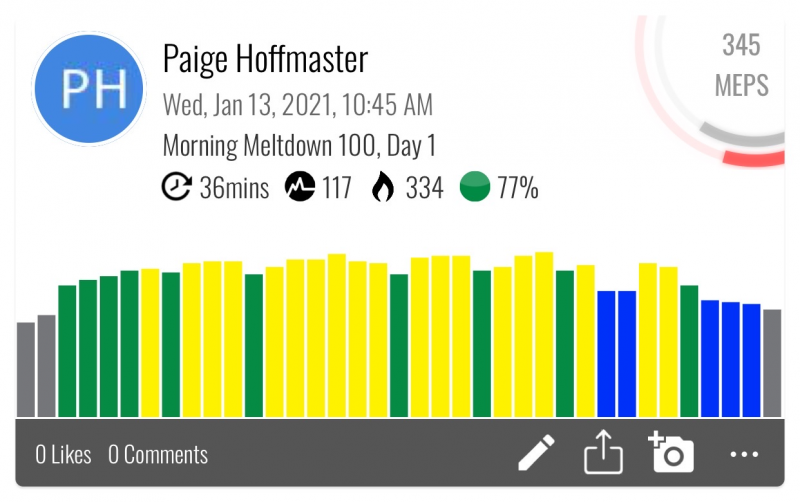This screenshot has height=502, width=800.
Task: Share this workout summary
Action: coord(603,454)
